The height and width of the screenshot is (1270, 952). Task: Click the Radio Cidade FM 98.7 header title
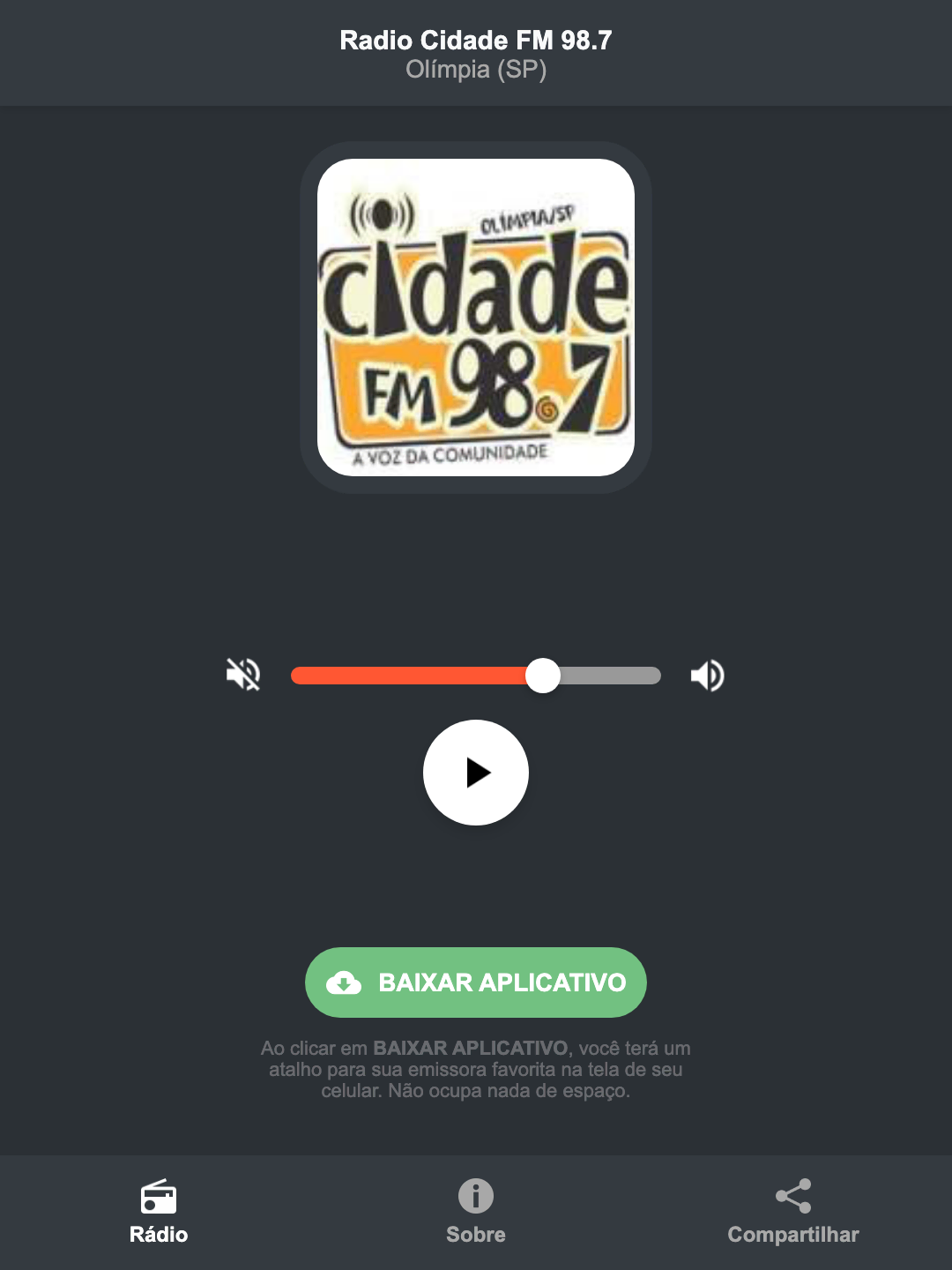tap(475, 40)
